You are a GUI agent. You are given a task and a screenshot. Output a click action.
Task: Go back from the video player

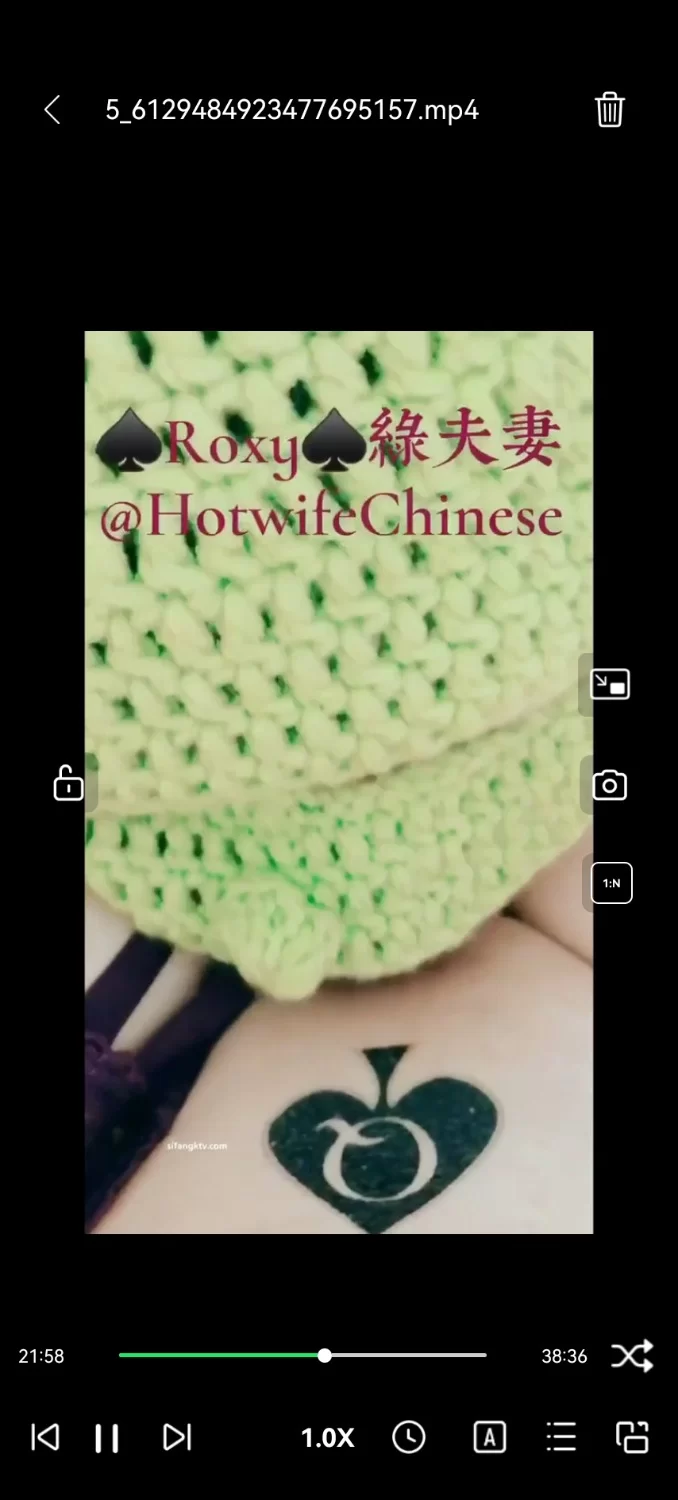pyautogui.click(x=52, y=110)
